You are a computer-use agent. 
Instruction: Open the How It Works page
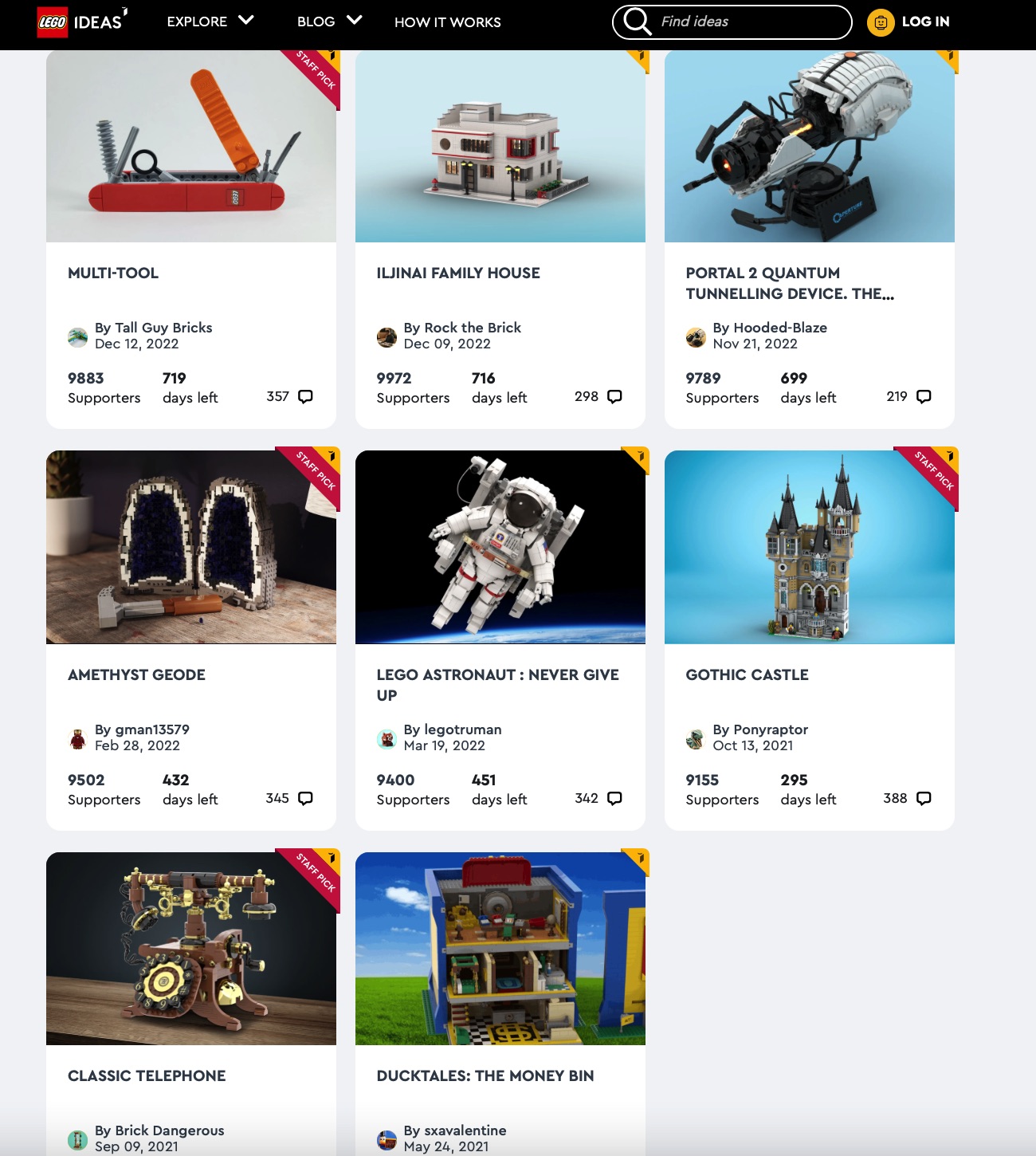447,22
